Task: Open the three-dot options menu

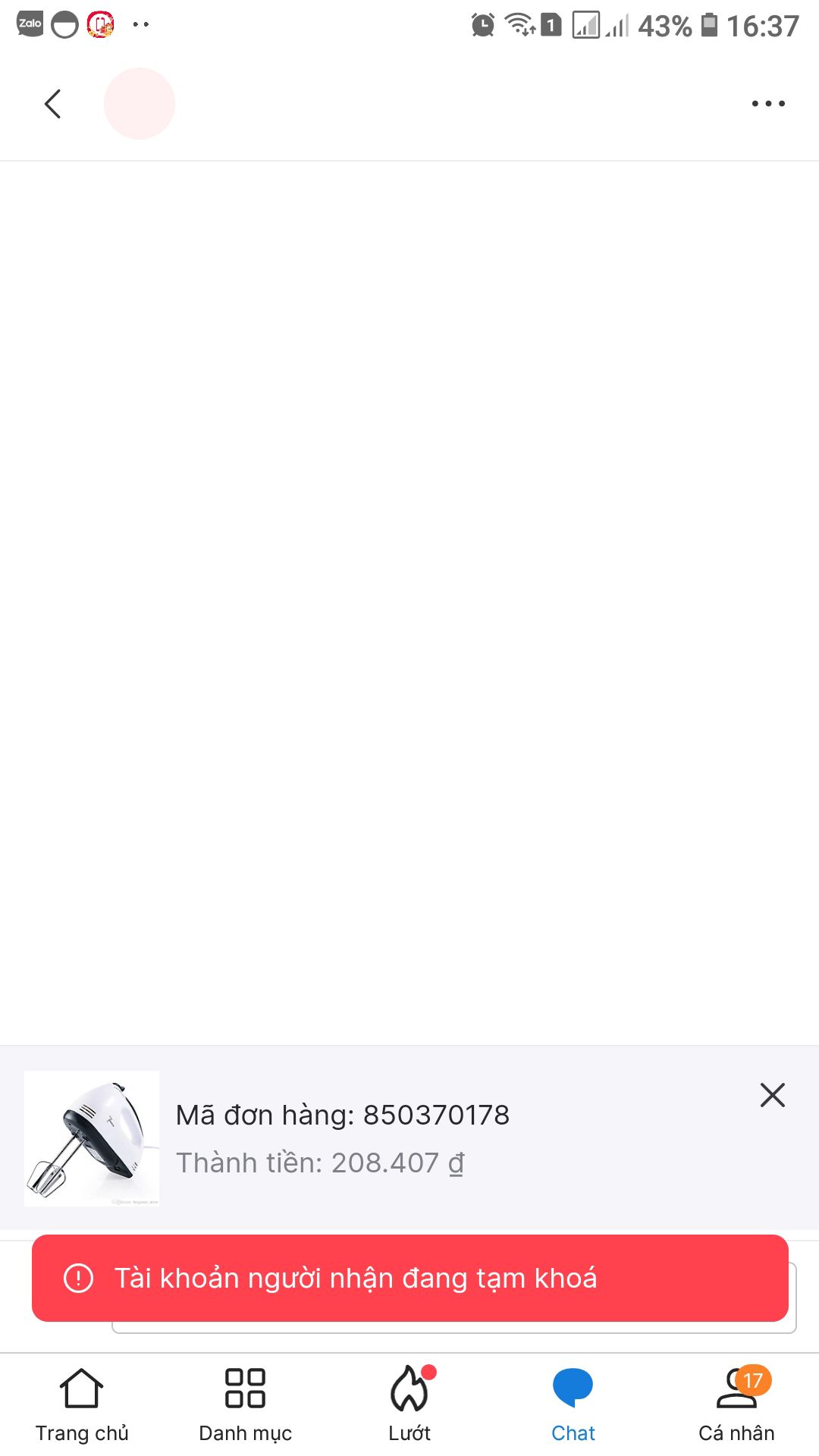Action: point(767,103)
